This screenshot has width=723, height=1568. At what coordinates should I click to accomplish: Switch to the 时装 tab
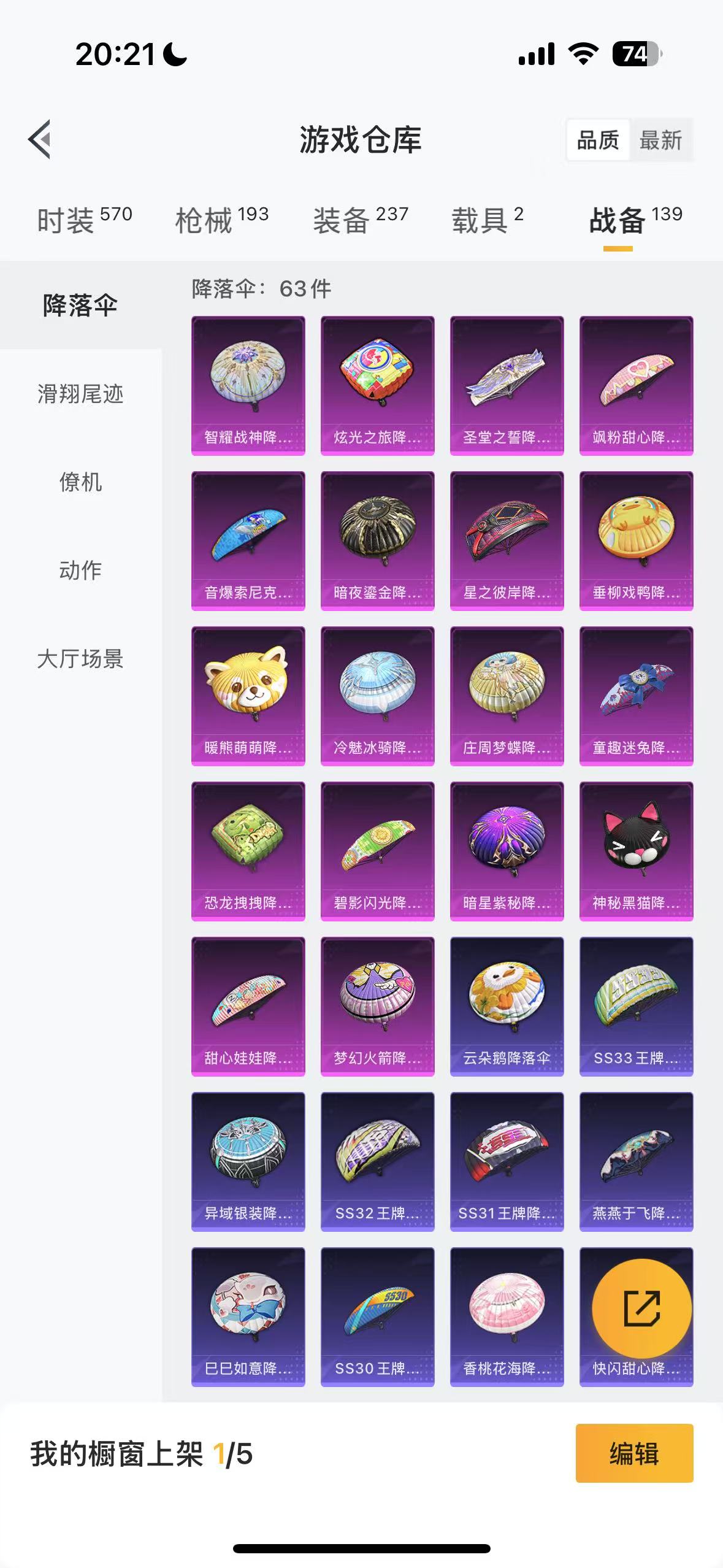tap(84, 220)
